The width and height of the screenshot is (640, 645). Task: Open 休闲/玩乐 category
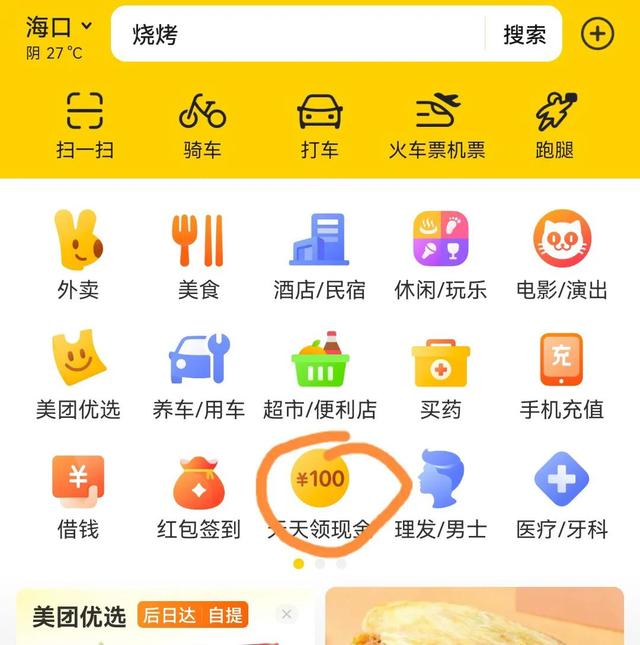point(440,255)
